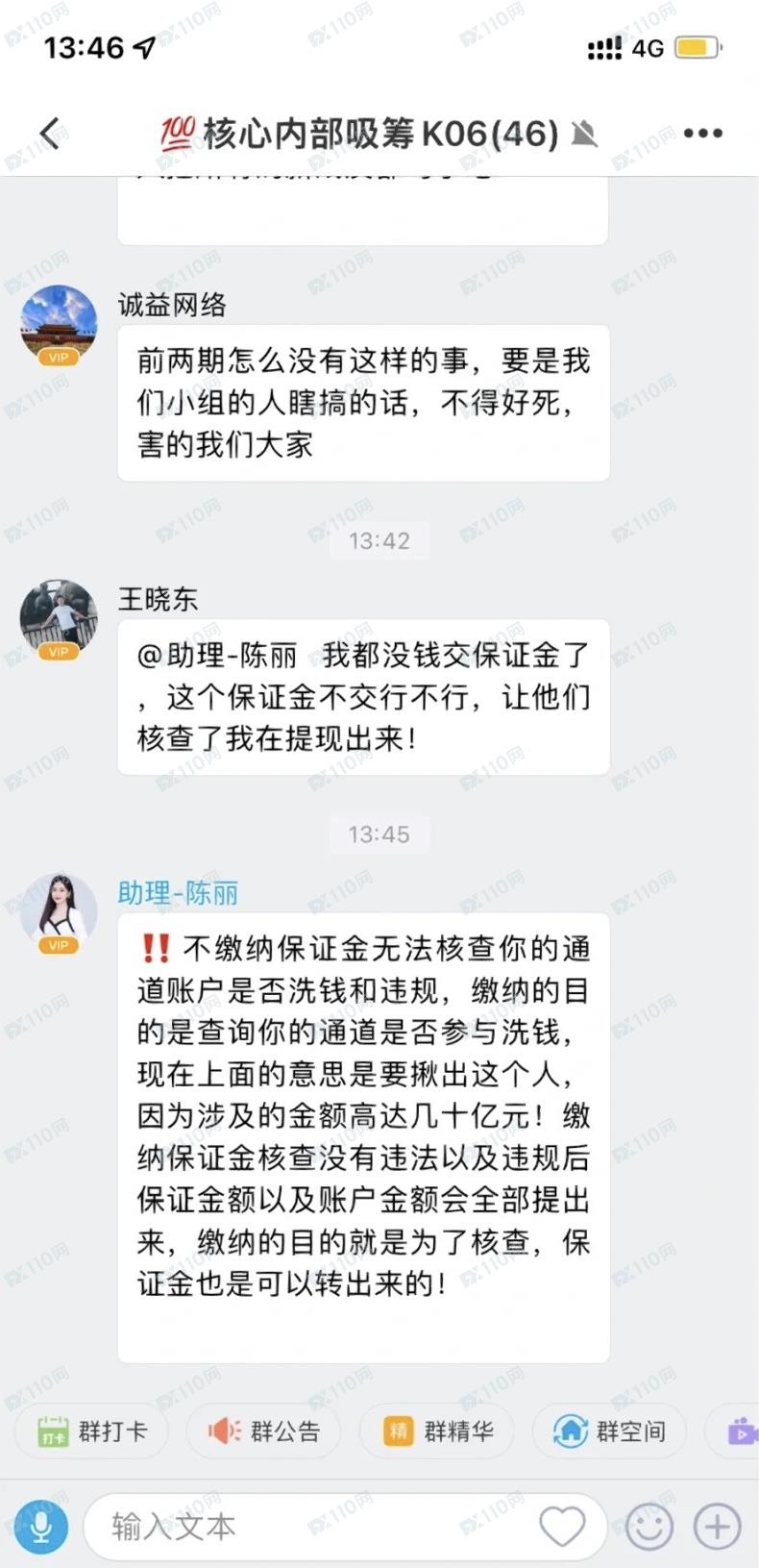Open 诚益网络's profile avatar
The height and width of the screenshot is (1568, 759).
(59, 323)
